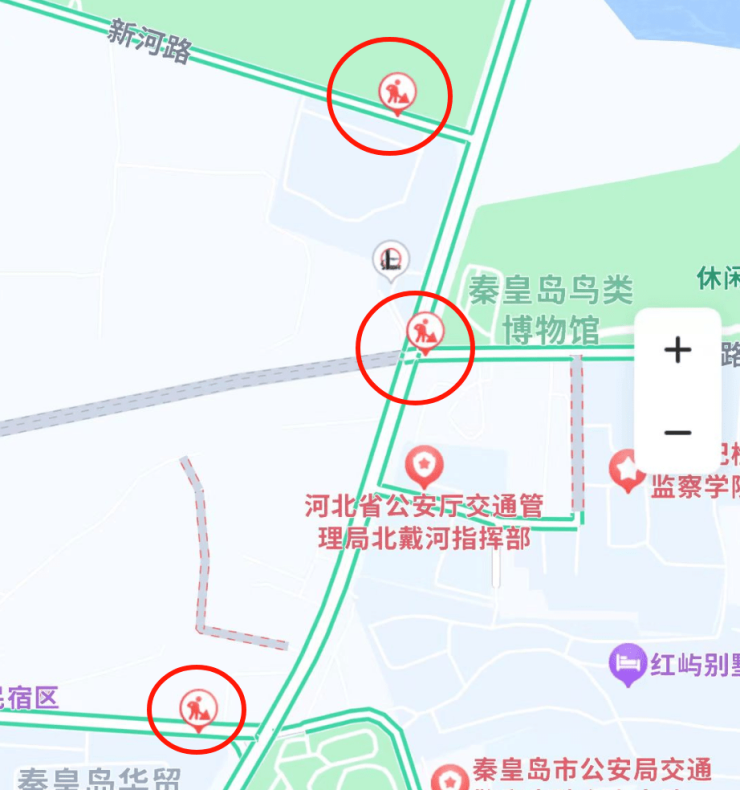
Task: Select the roadworks marker near 宿舍区
Action: click(196, 708)
